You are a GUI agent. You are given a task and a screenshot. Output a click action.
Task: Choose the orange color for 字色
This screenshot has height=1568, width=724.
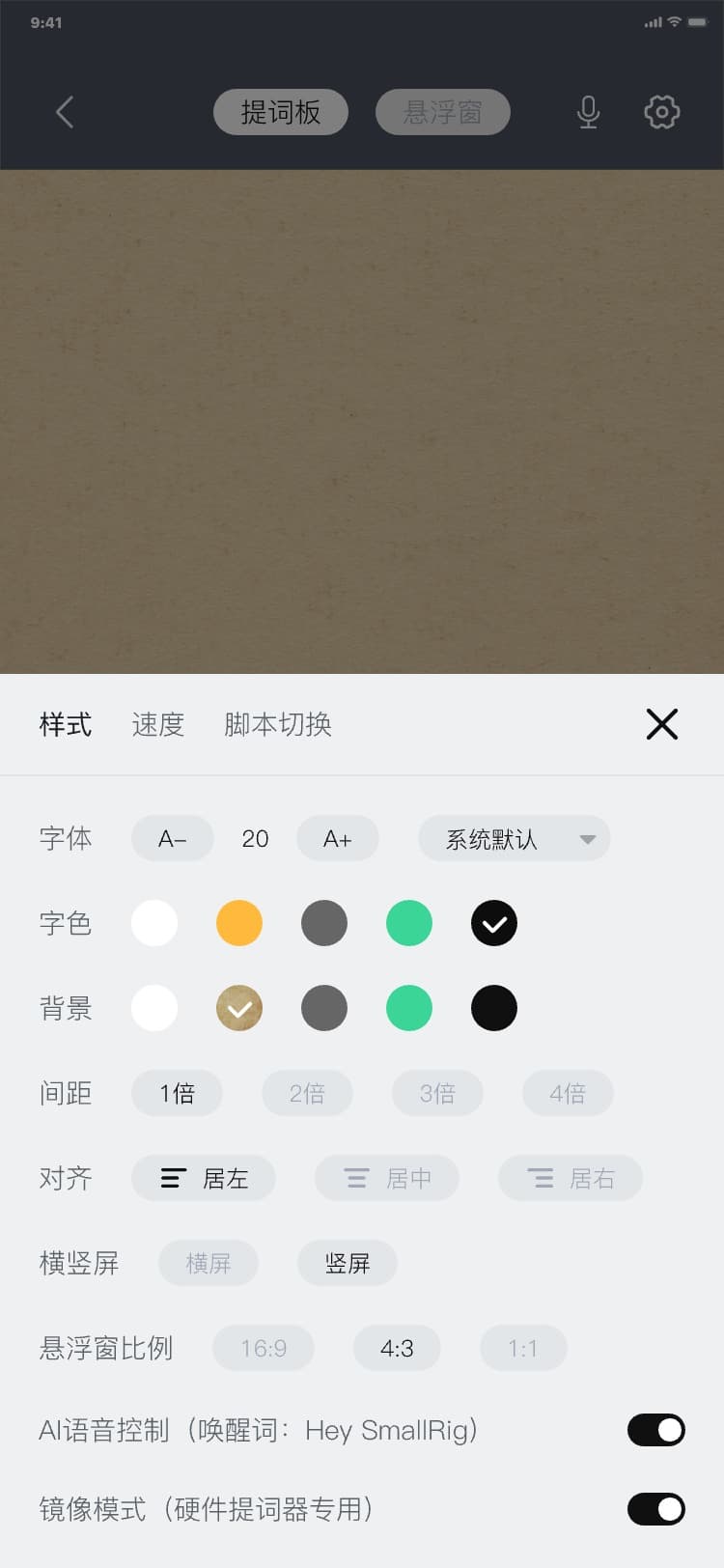(x=239, y=923)
